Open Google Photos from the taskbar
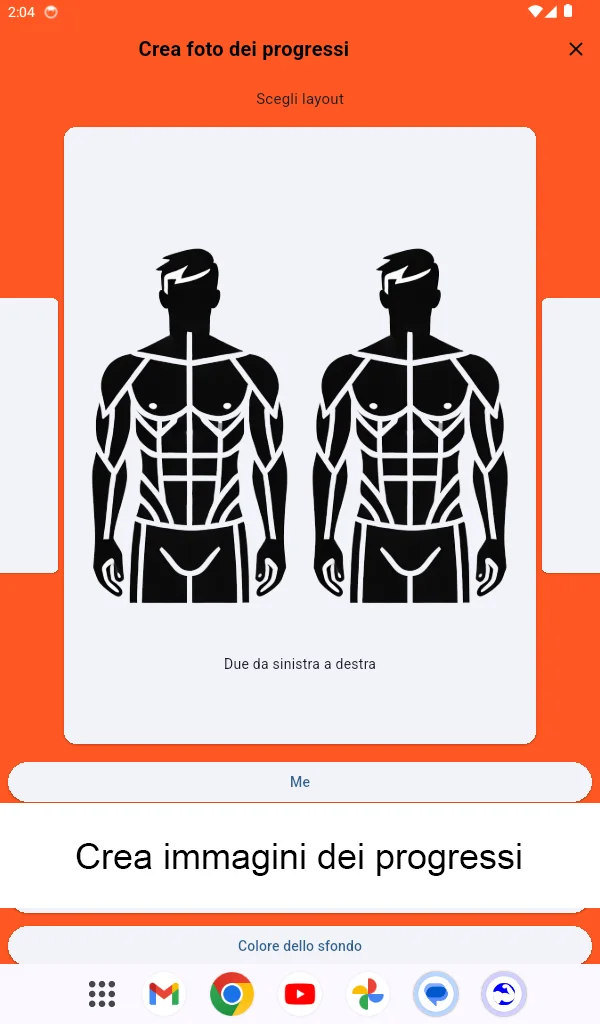 click(x=368, y=994)
